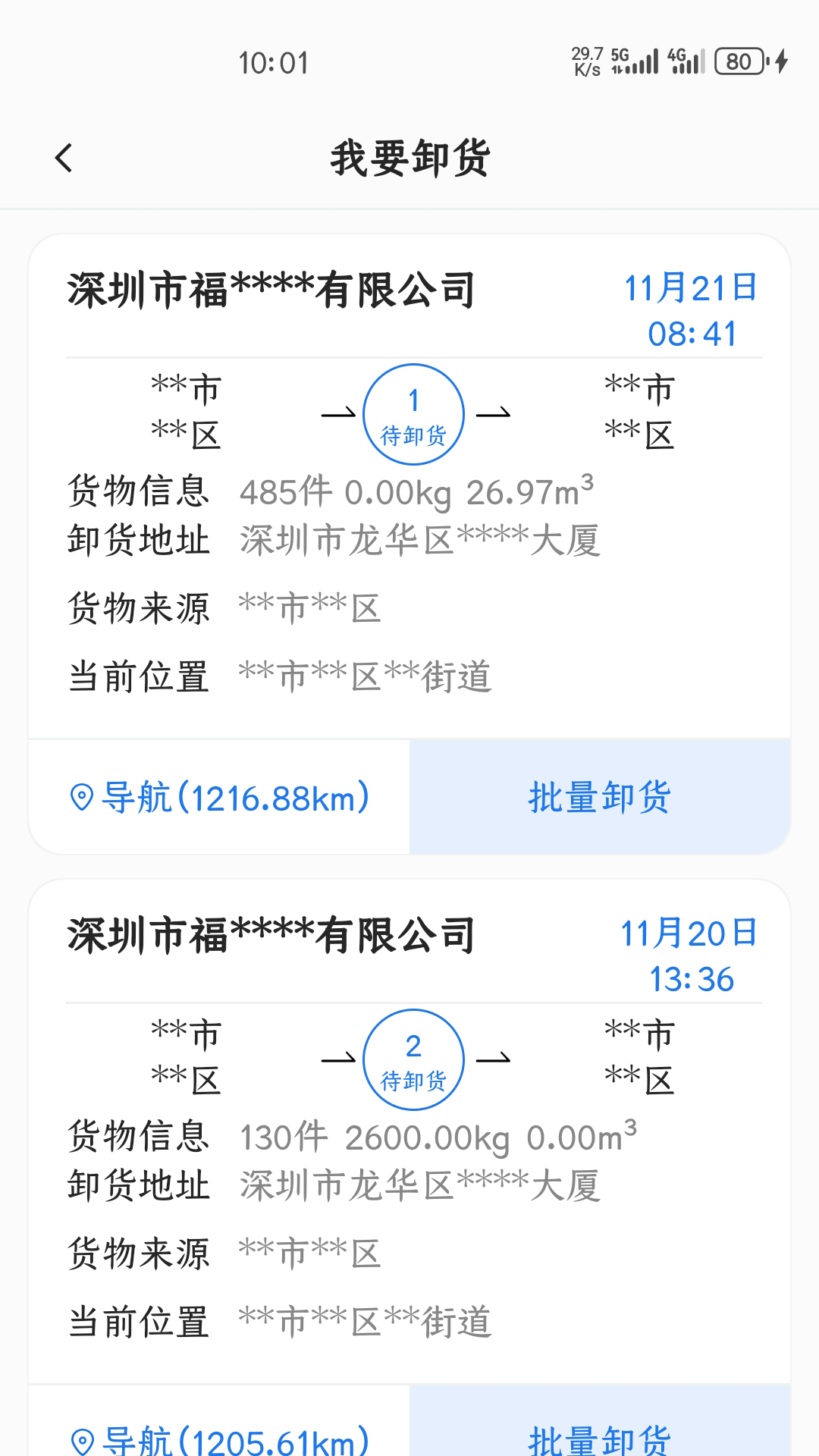
Task: Tap the 卸货地址 showing 深圳市龙华区****大厦
Action: point(419,541)
